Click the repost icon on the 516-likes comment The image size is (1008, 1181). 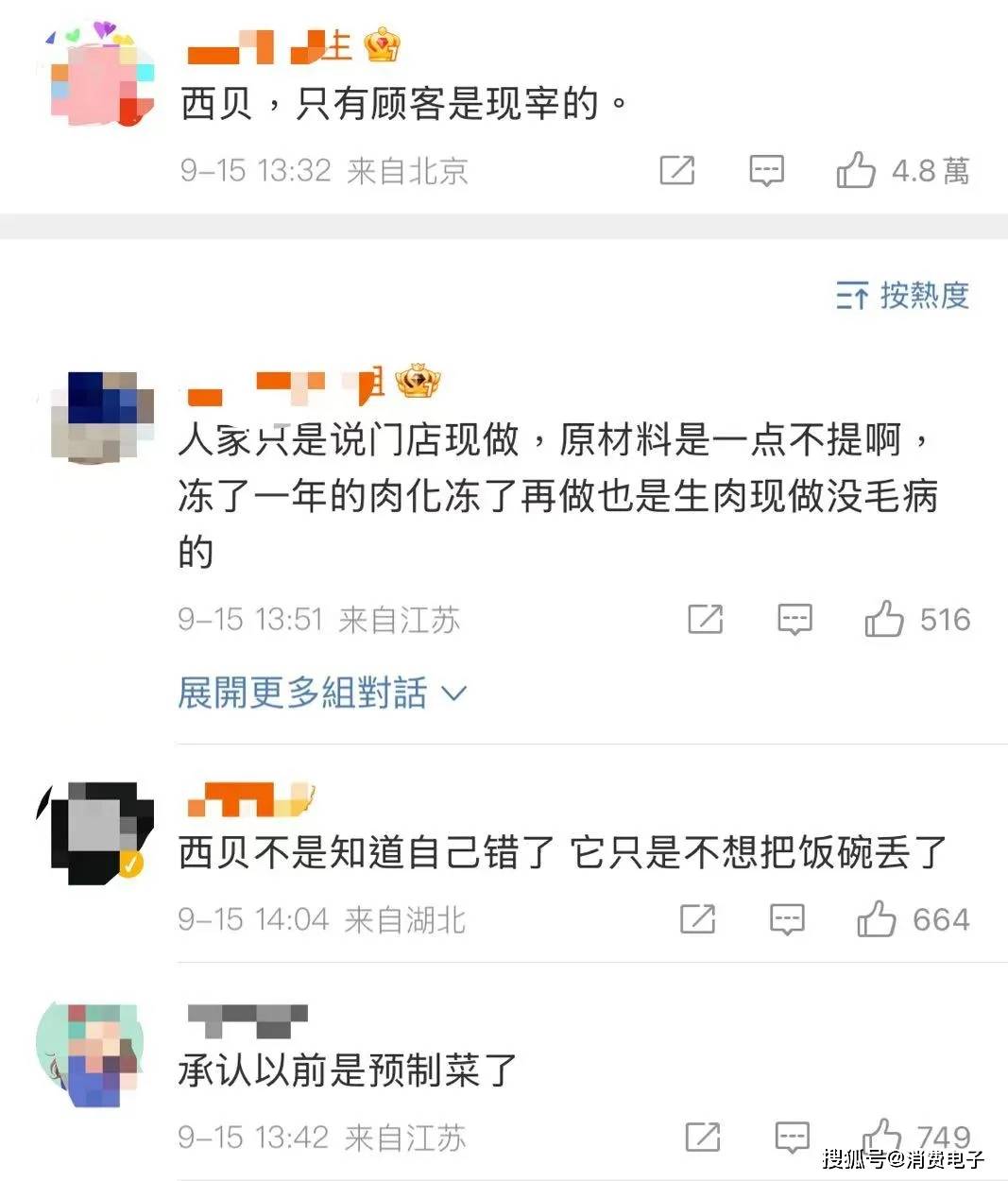tap(705, 620)
